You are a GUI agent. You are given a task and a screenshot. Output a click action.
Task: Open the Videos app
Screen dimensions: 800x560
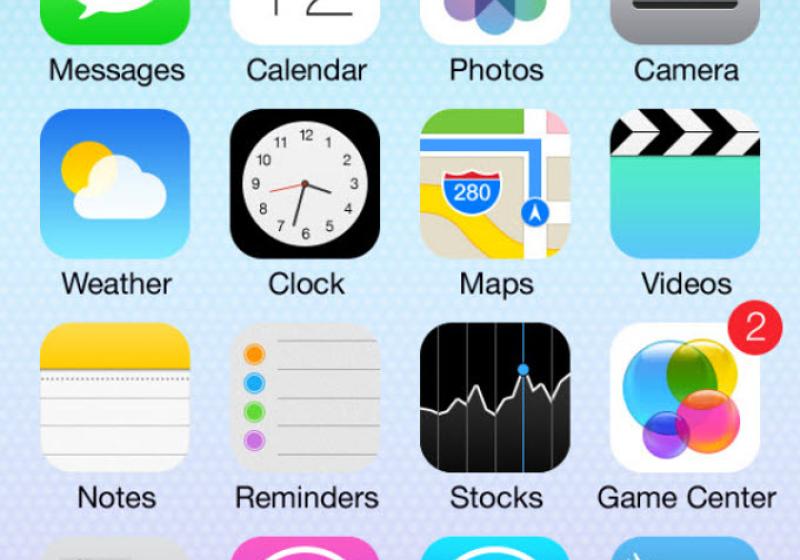pyautogui.click(x=685, y=184)
